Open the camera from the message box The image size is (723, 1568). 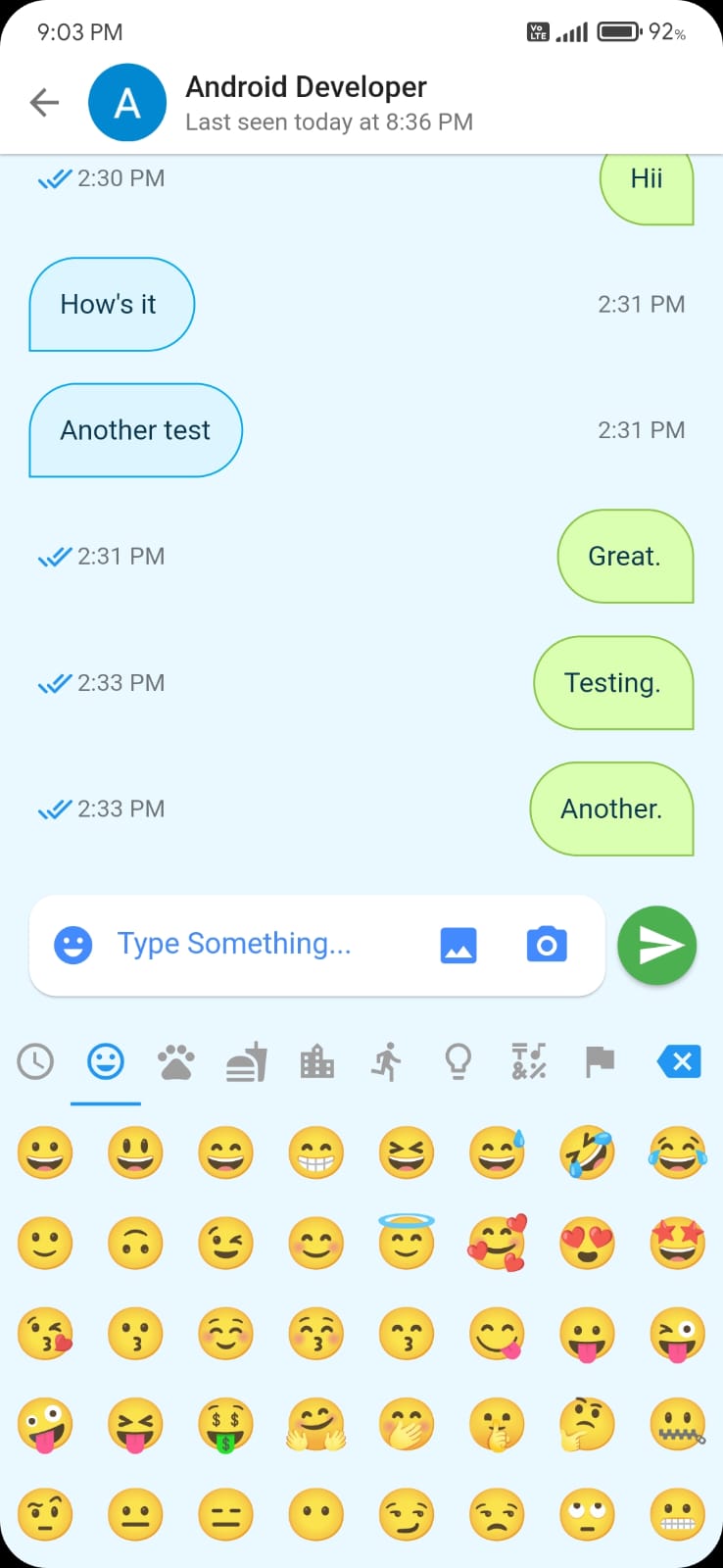pos(547,945)
